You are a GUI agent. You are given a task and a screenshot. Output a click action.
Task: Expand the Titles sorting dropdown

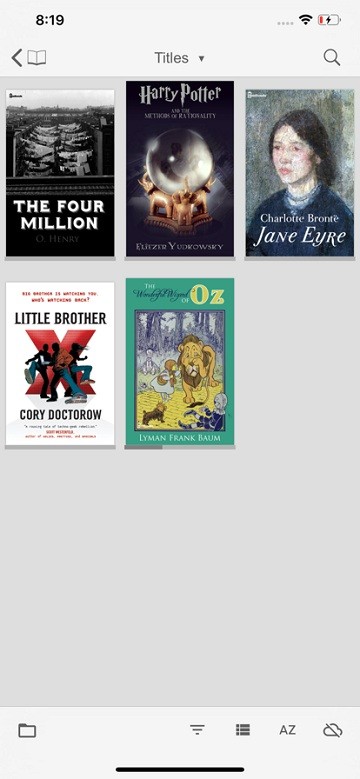point(179,58)
